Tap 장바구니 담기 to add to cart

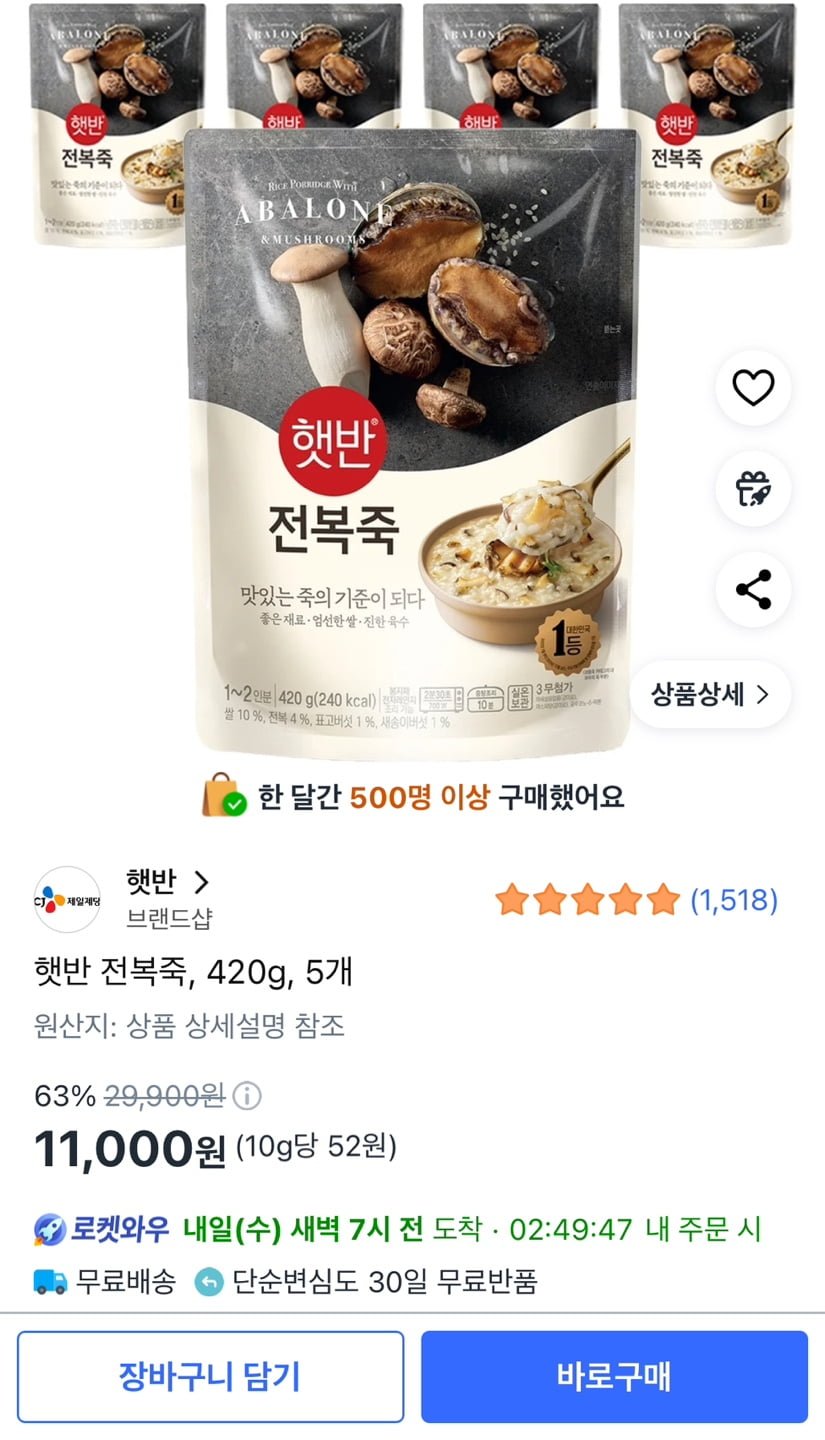(210, 1377)
